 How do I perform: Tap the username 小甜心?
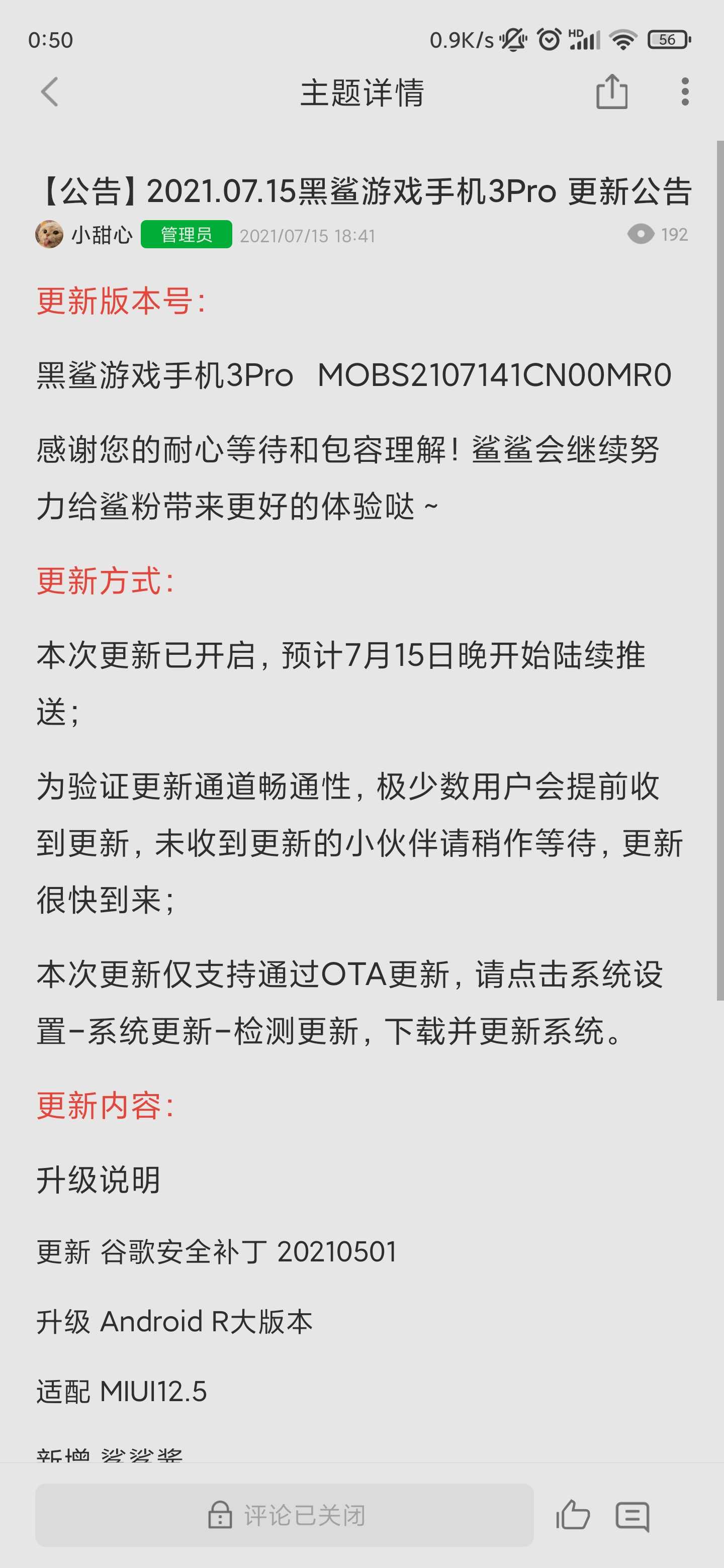(102, 235)
